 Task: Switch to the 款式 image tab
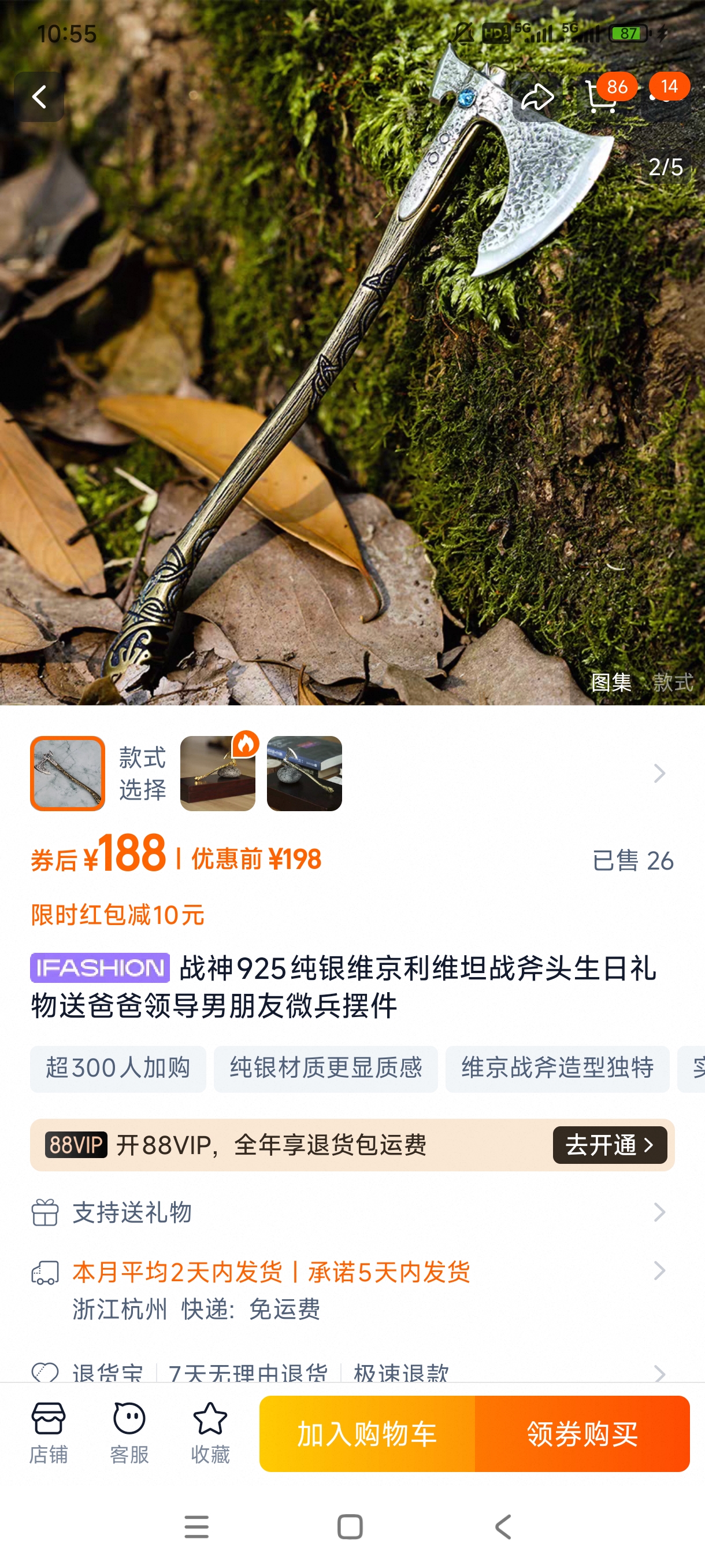coord(673,682)
